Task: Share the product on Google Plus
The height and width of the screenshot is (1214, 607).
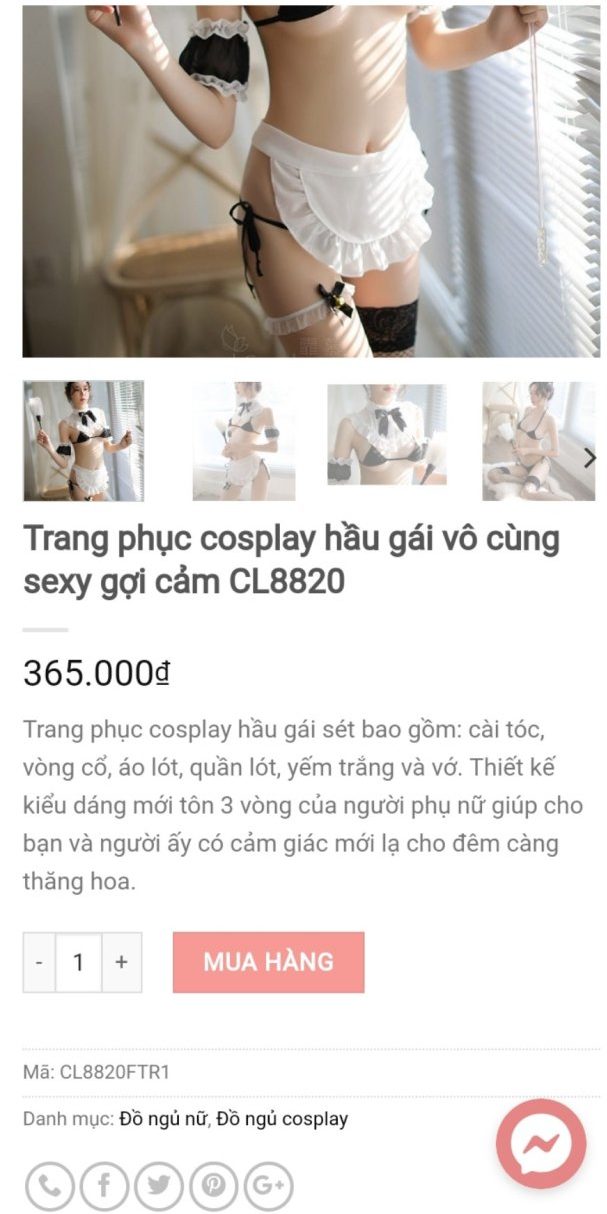Action: coord(268,1186)
